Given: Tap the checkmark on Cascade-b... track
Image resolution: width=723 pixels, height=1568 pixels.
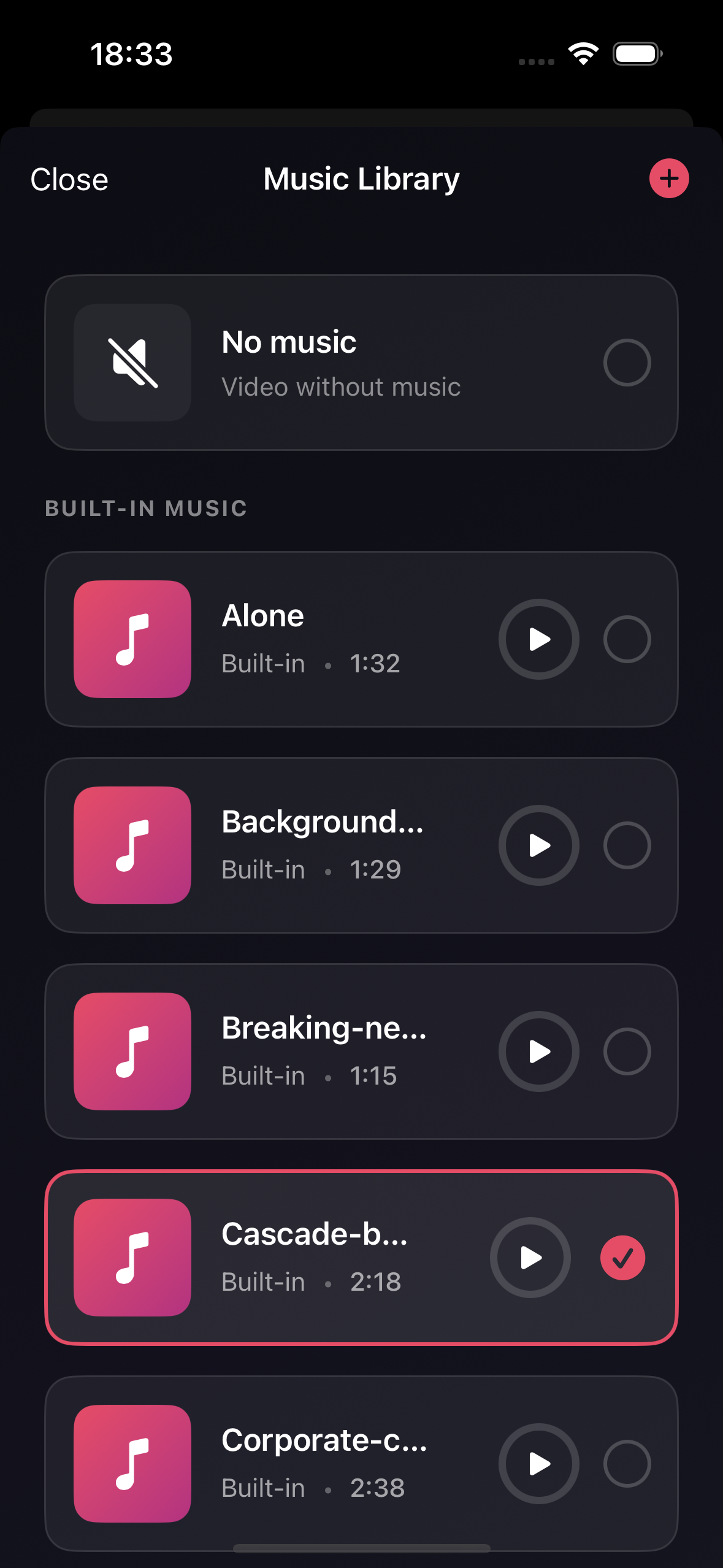Looking at the screenshot, I should click(622, 1258).
